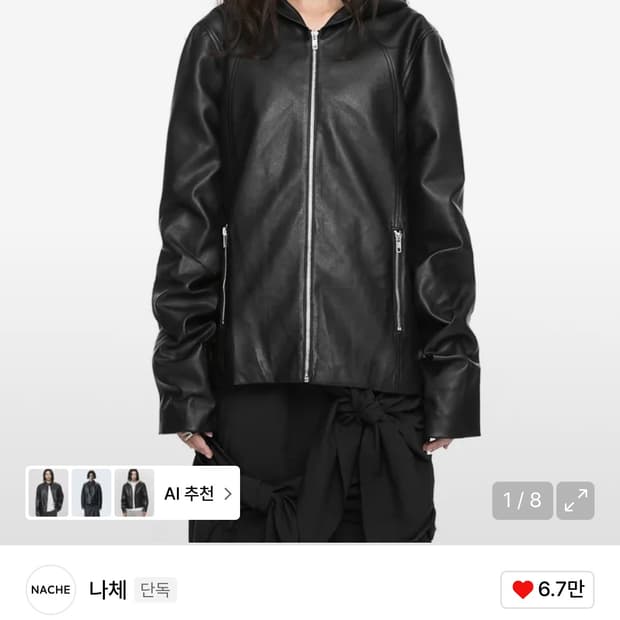Expand the product image to fullscreen

(x=576, y=501)
